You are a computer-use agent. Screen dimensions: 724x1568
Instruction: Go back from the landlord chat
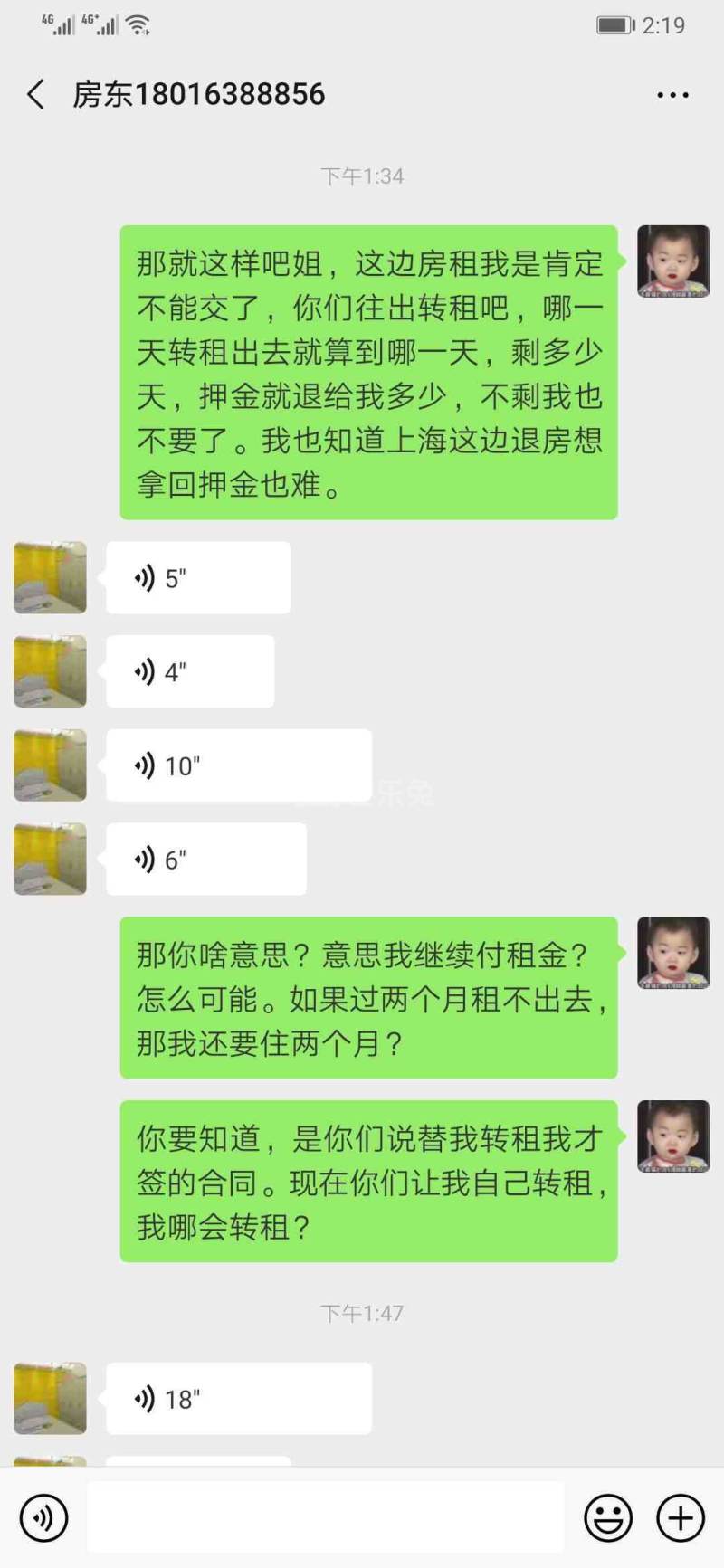36,94
